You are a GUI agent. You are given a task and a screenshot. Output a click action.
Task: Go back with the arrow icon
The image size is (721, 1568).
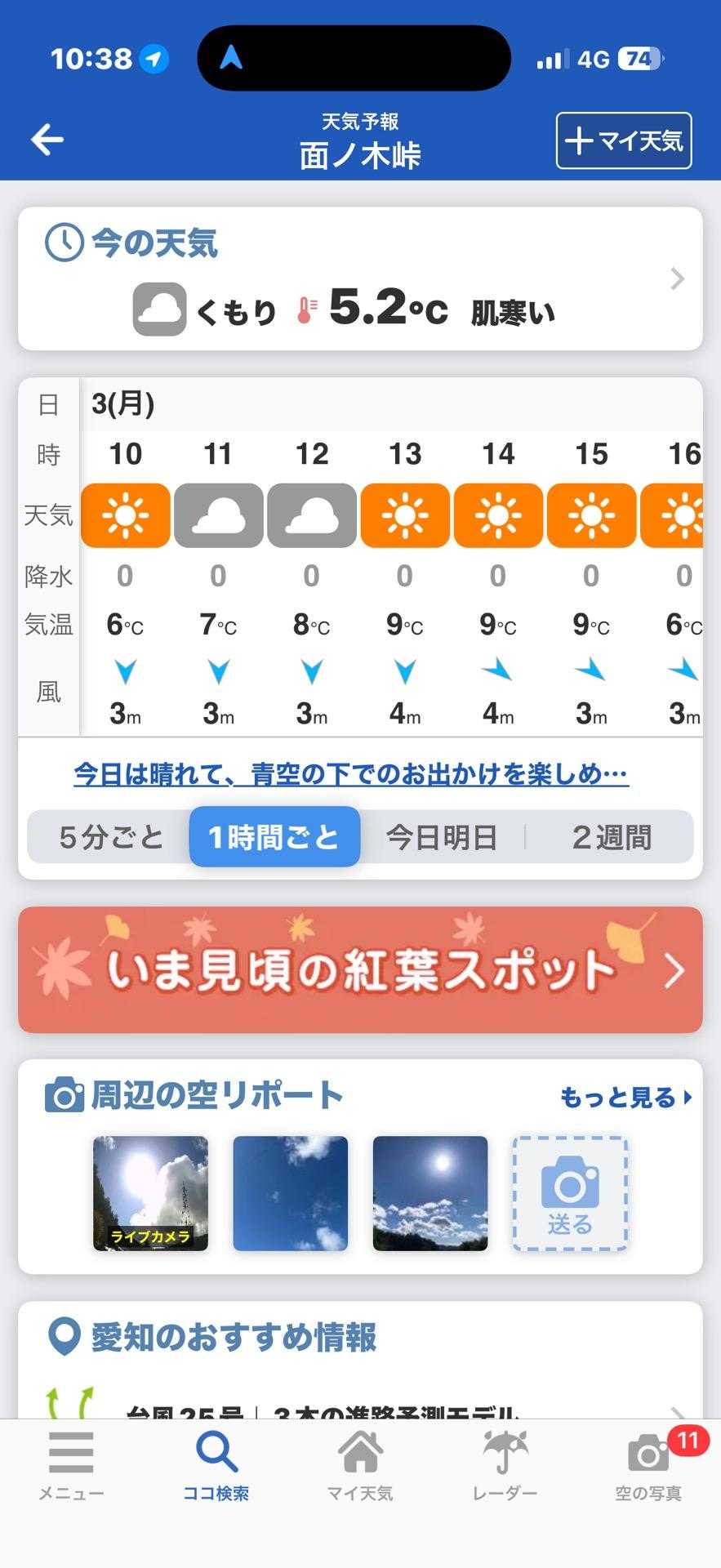pyautogui.click(x=47, y=140)
